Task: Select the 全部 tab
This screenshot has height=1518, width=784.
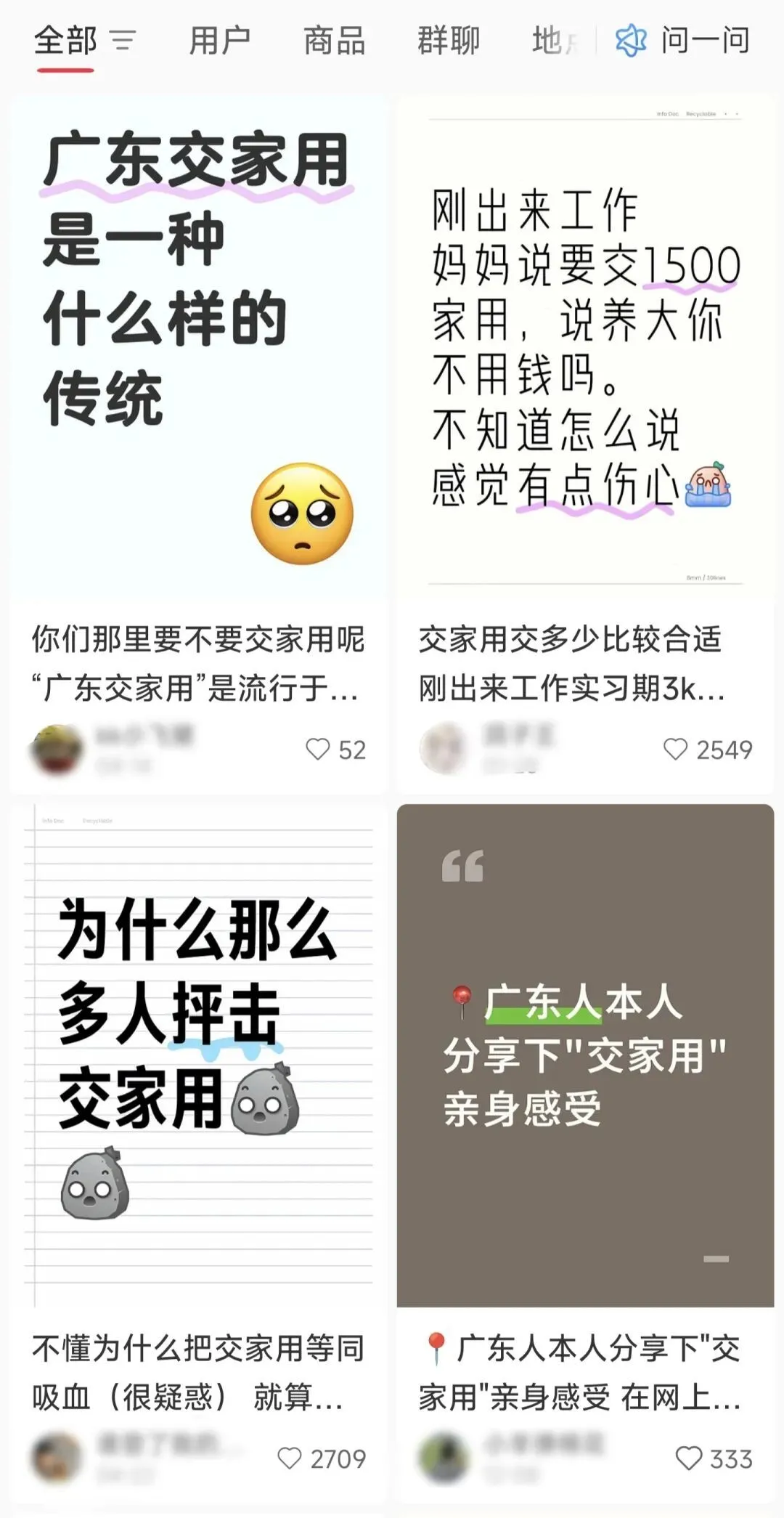Action: click(x=65, y=41)
